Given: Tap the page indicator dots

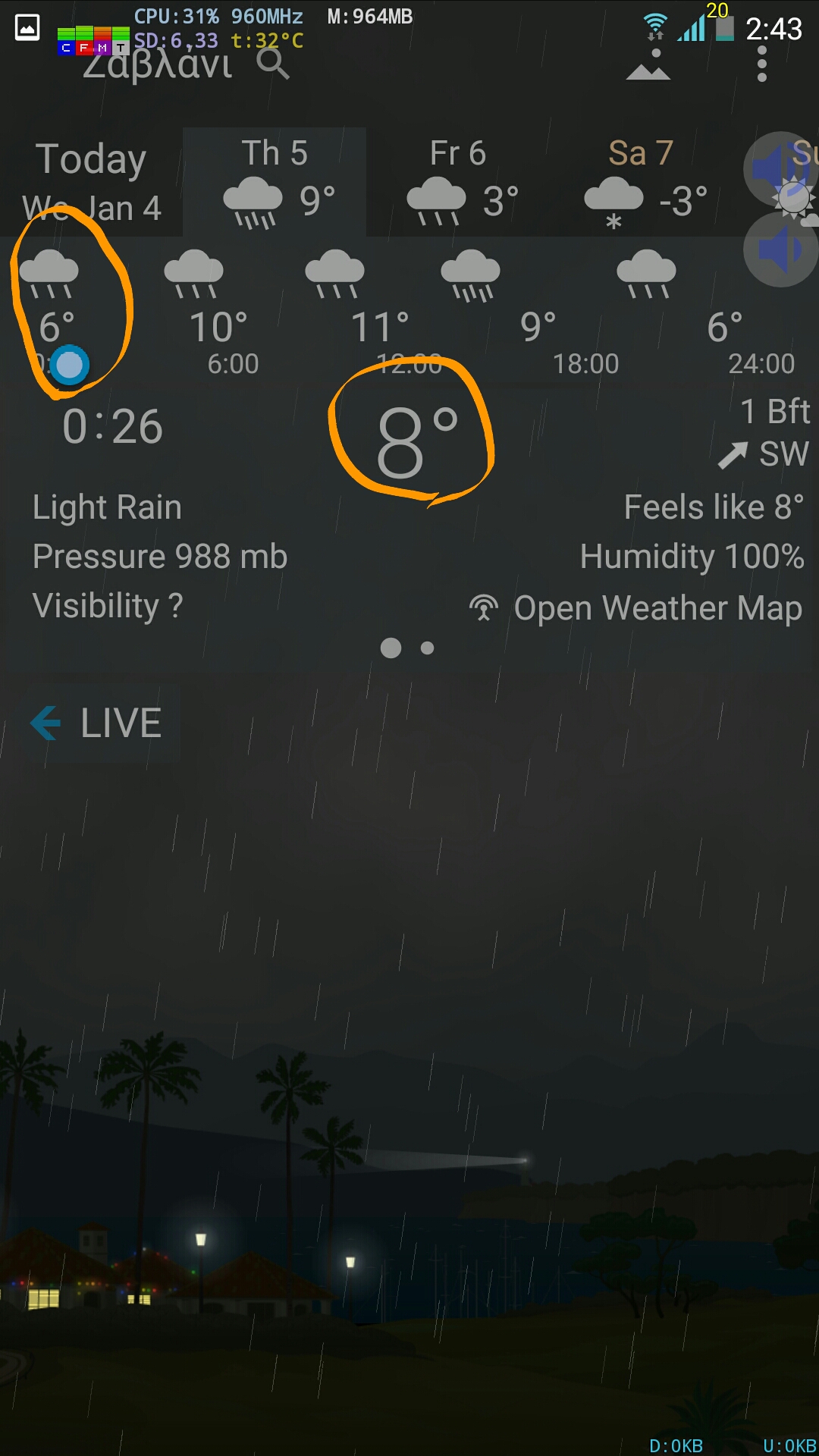Looking at the screenshot, I should 407,648.
